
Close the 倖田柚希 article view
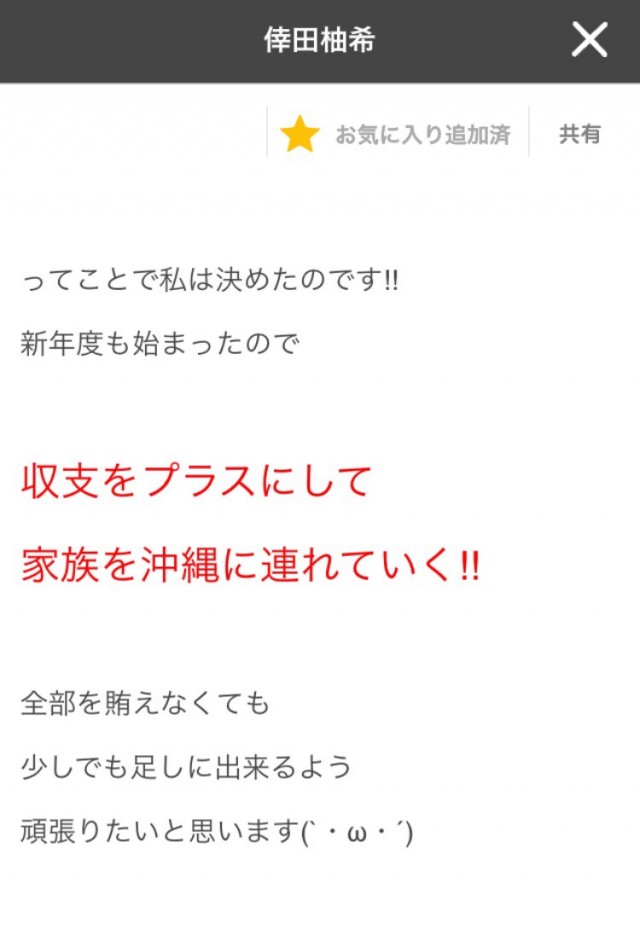(x=589, y=40)
